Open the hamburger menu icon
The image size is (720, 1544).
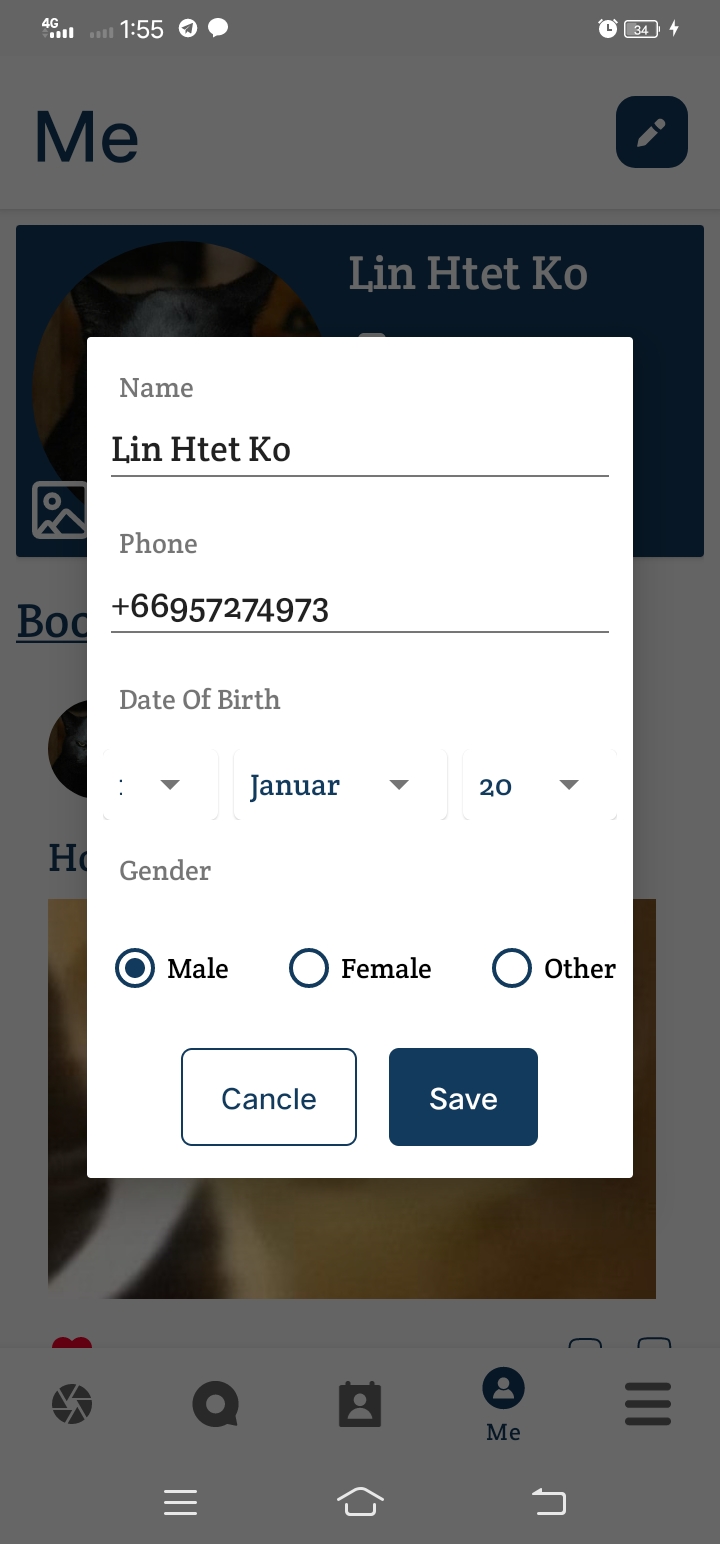tap(647, 1403)
